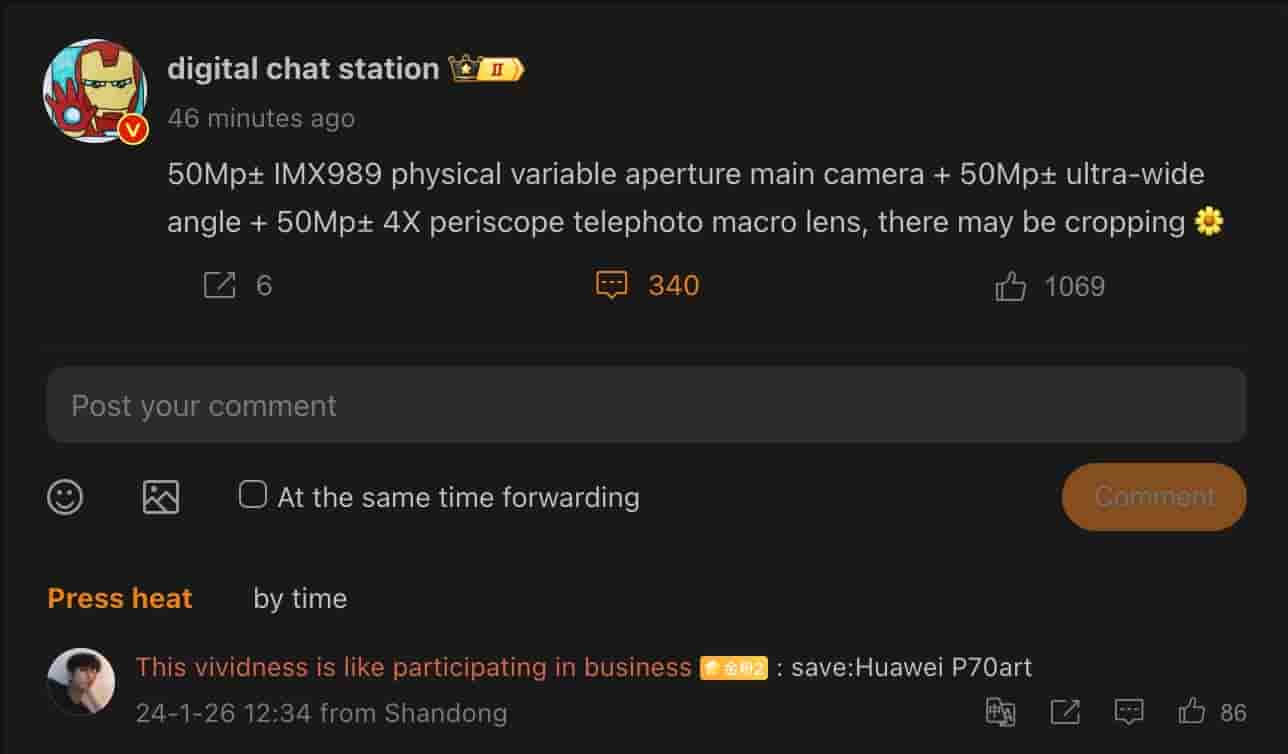The height and width of the screenshot is (754, 1288).
Task: Attach an image to the comment
Action: pyautogui.click(x=161, y=497)
